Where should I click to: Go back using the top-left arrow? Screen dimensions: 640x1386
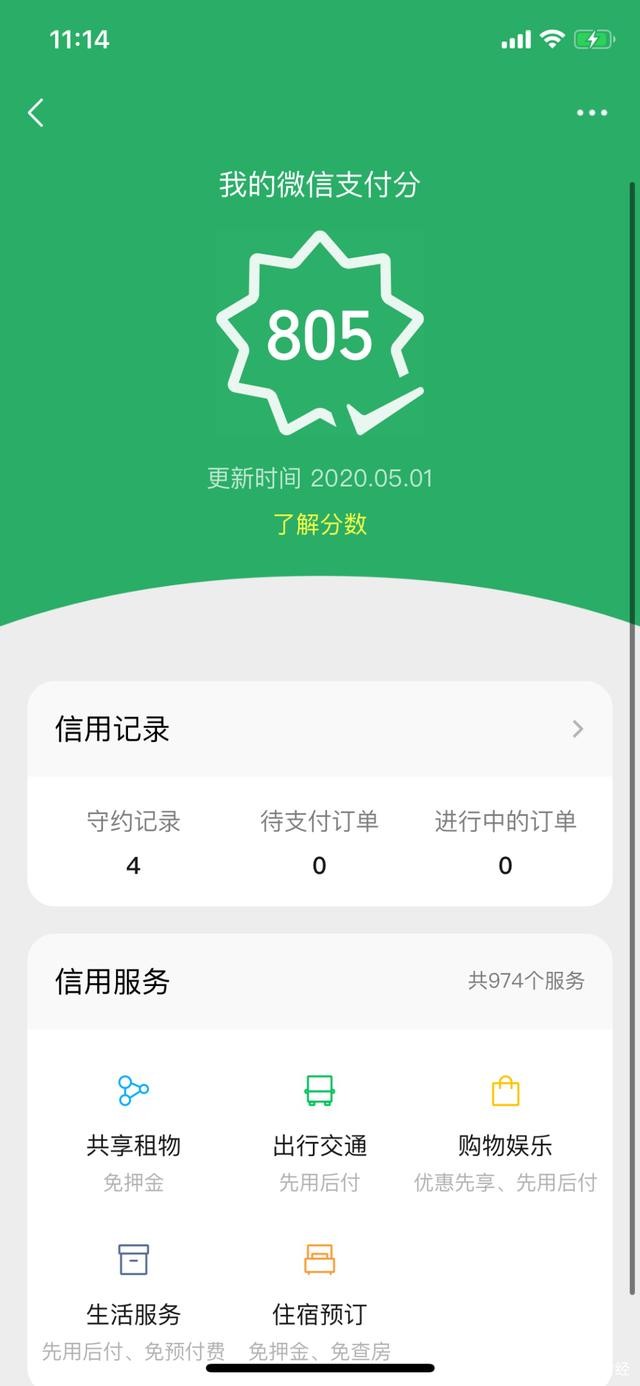pyautogui.click(x=36, y=113)
